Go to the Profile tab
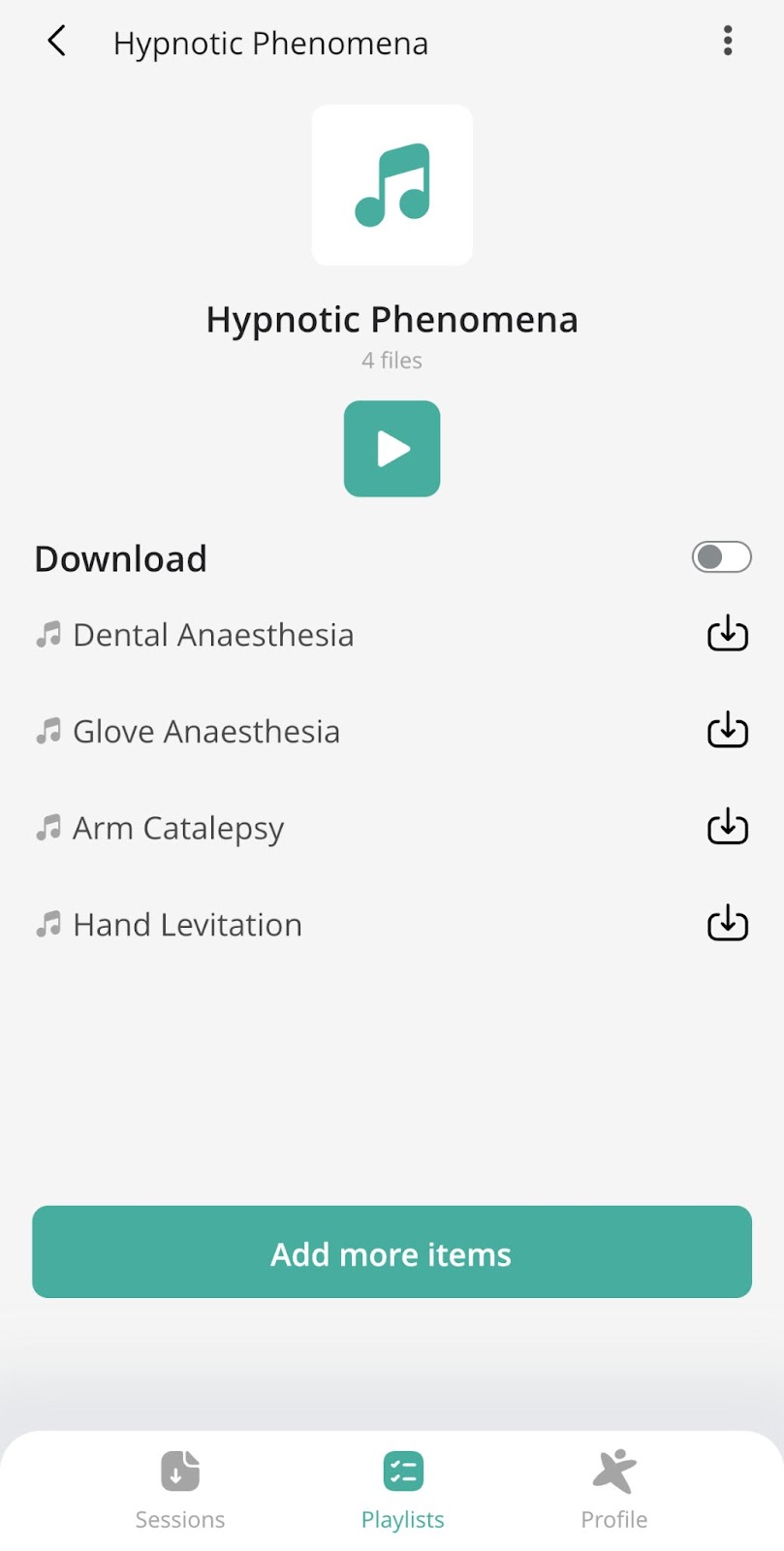 pyautogui.click(x=614, y=1491)
